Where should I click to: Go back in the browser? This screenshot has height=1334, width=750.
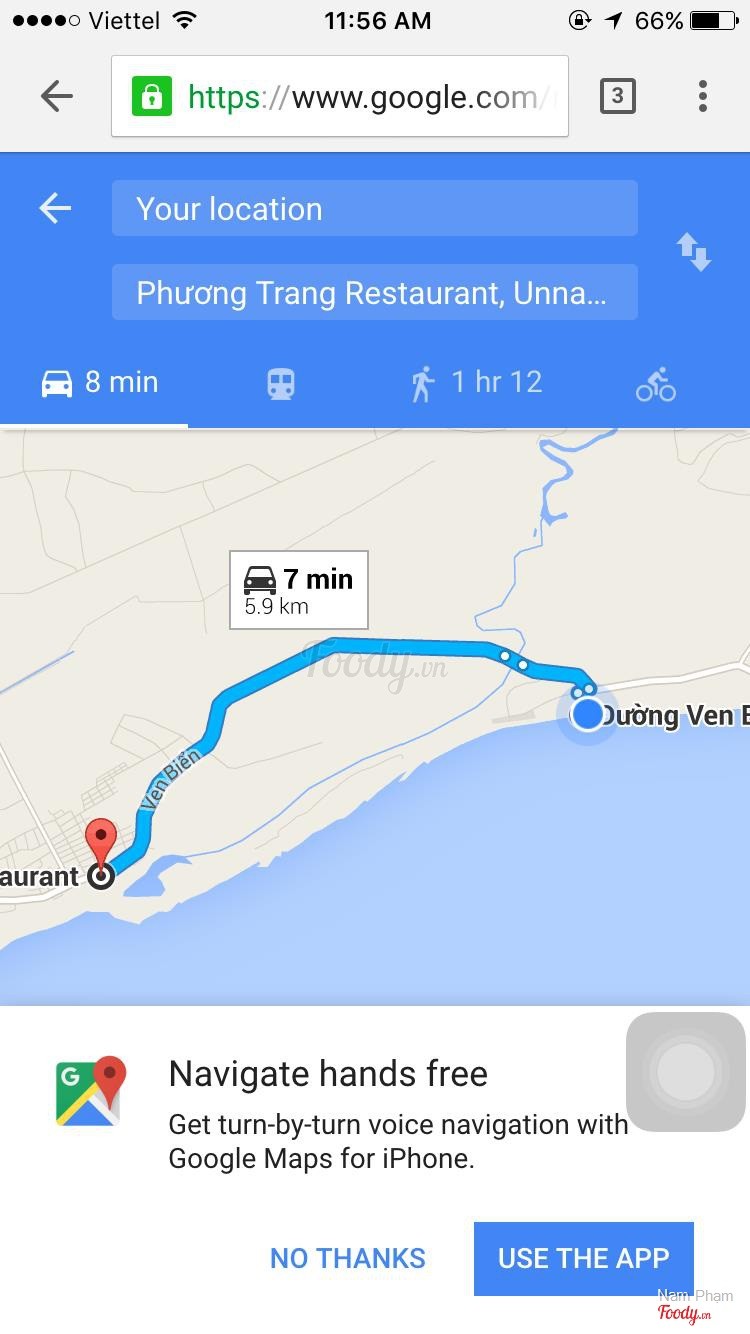pyautogui.click(x=57, y=96)
